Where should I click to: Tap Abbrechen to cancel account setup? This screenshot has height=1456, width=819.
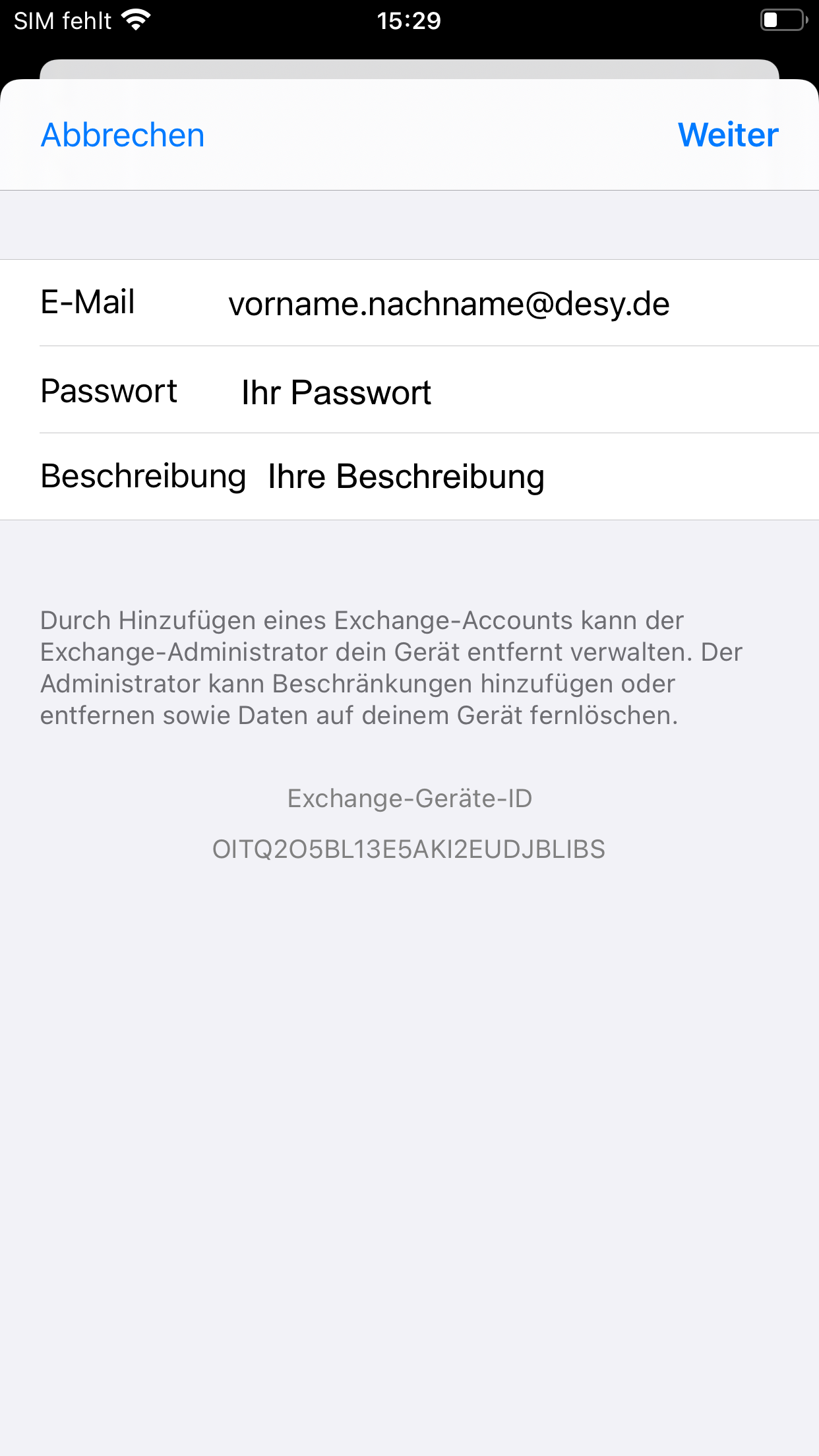[x=123, y=135]
